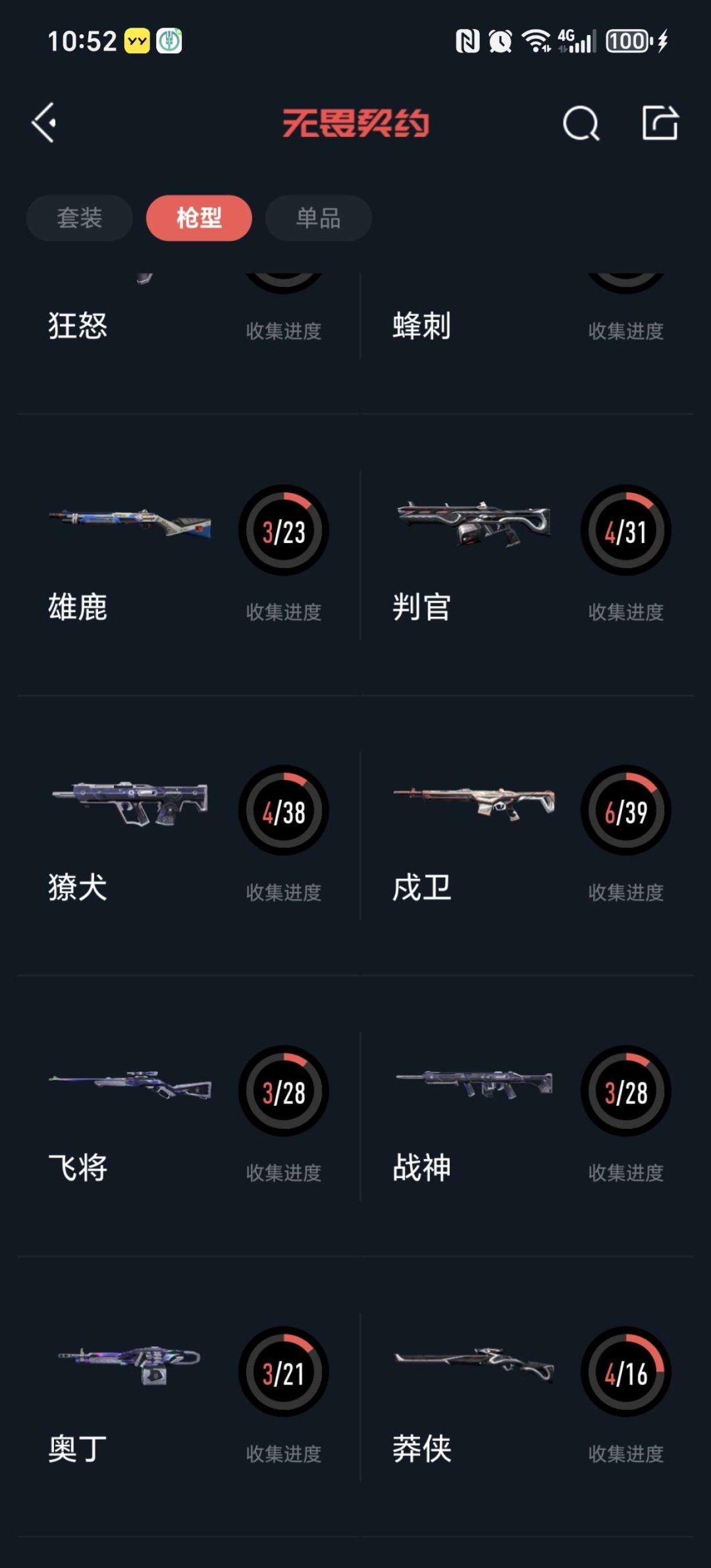Viewport: 711px width, 1568px height.
Task: Go back using the back arrow
Action: [x=43, y=122]
